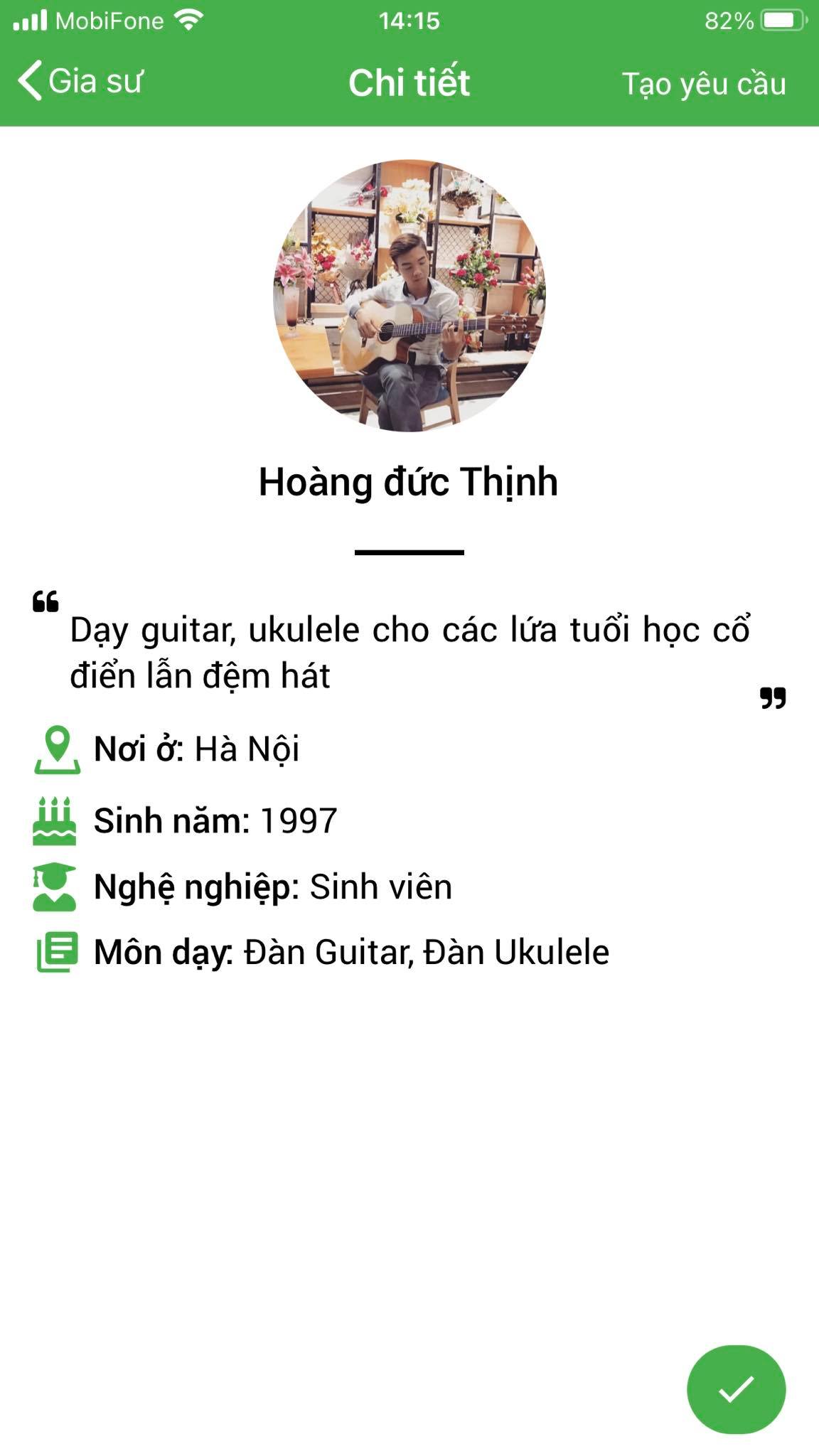The width and height of the screenshot is (819, 1456).
Task: Go back to the Gia sư list
Action: [80, 81]
